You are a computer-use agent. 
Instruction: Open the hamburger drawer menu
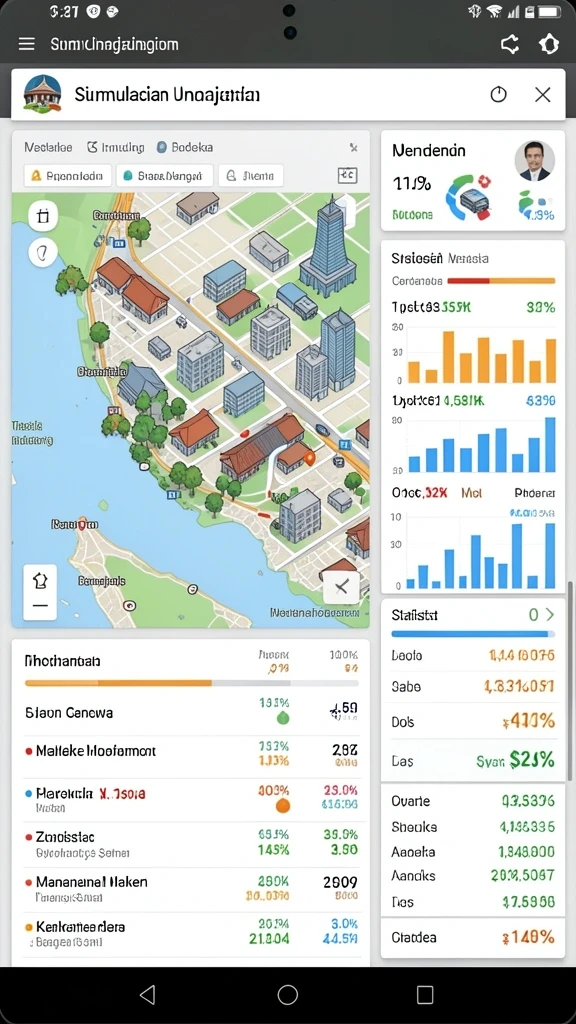(27, 44)
